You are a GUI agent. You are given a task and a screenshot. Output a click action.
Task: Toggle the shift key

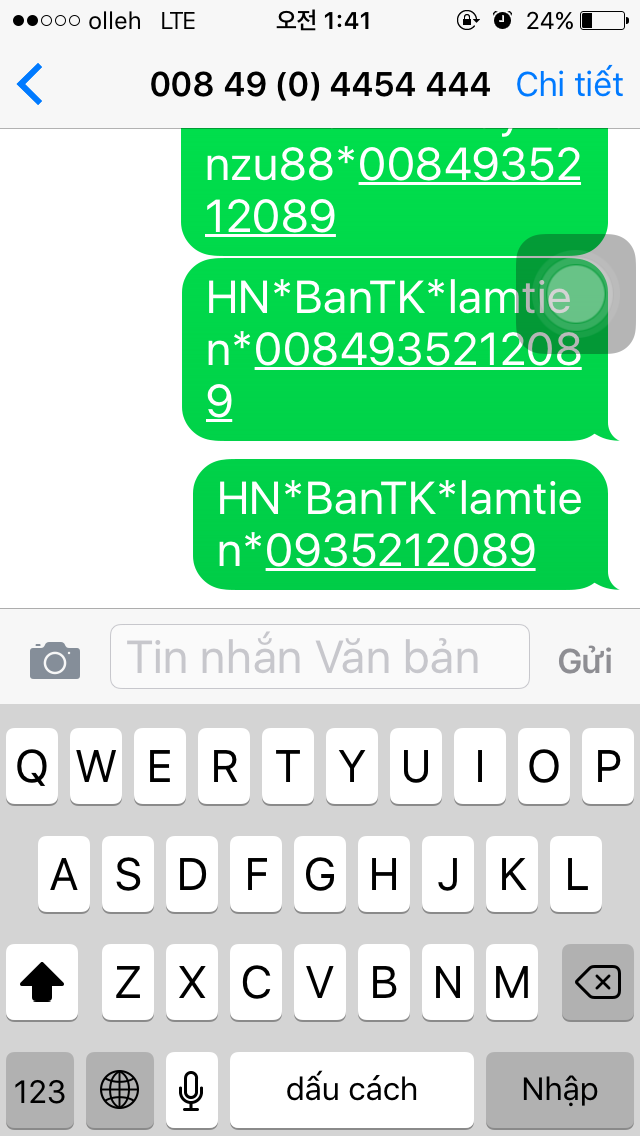(42, 983)
